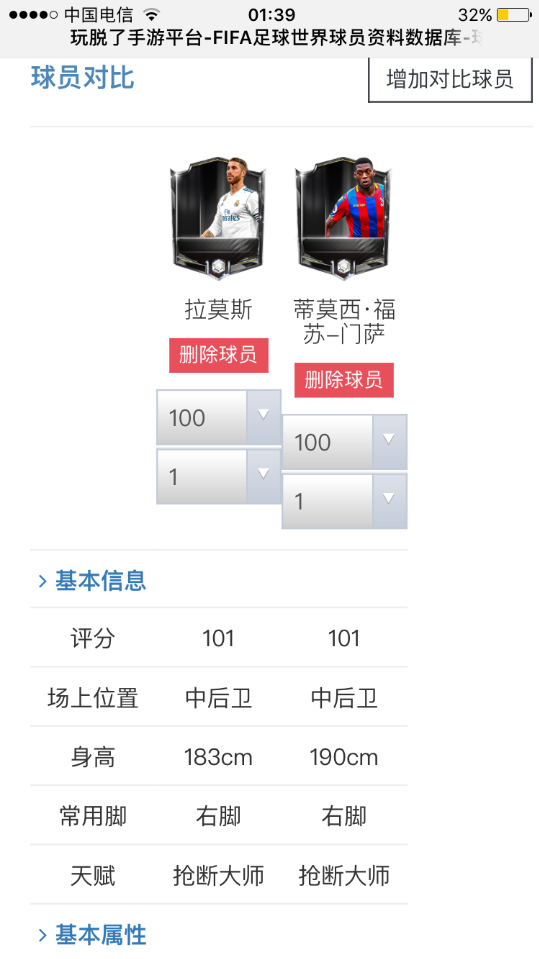Open 蒂莫西·福苏-门萨 player card
539x959 pixels.
(x=344, y=218)
